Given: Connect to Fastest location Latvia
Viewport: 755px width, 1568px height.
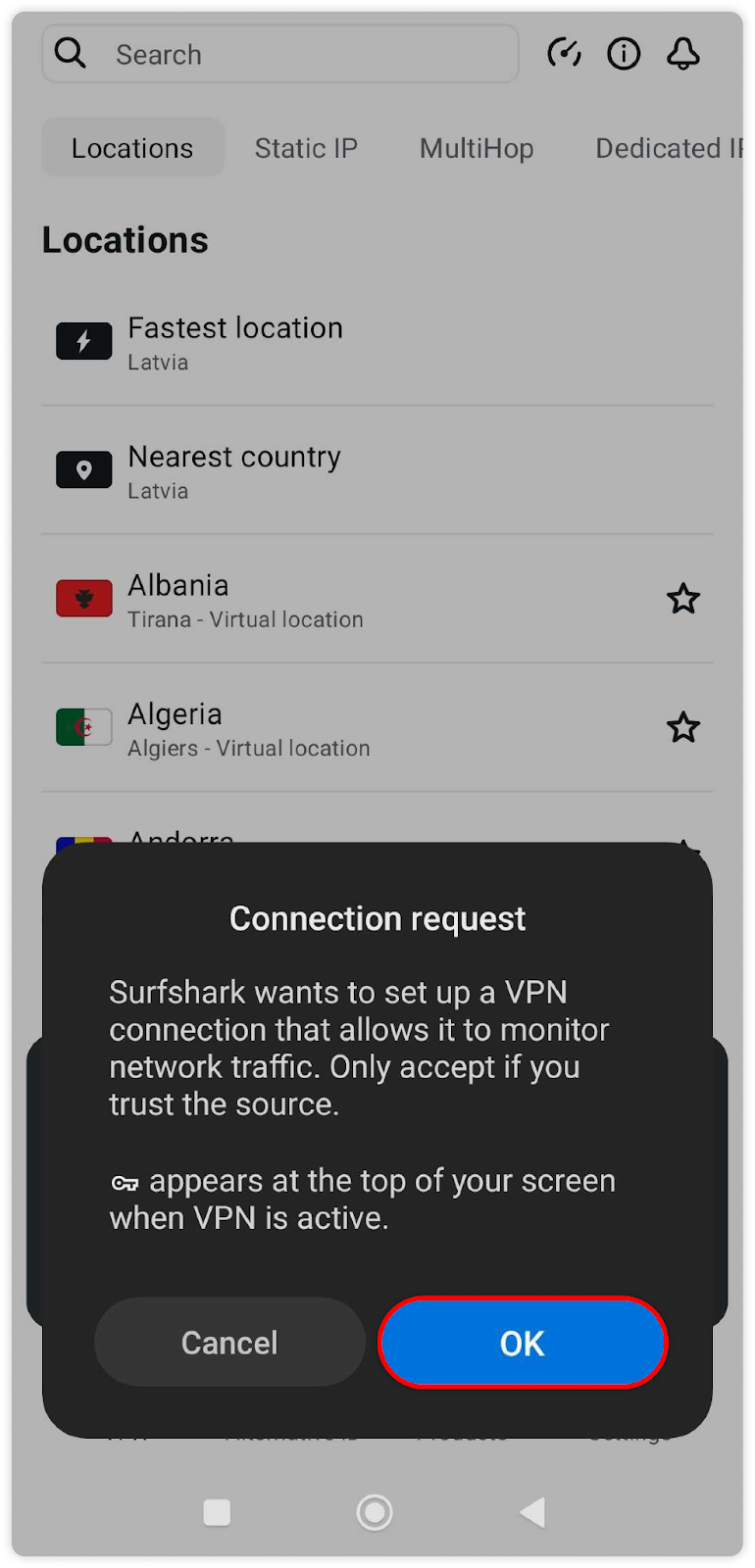Looking at the screenshot, I should (x=235, y=342).
